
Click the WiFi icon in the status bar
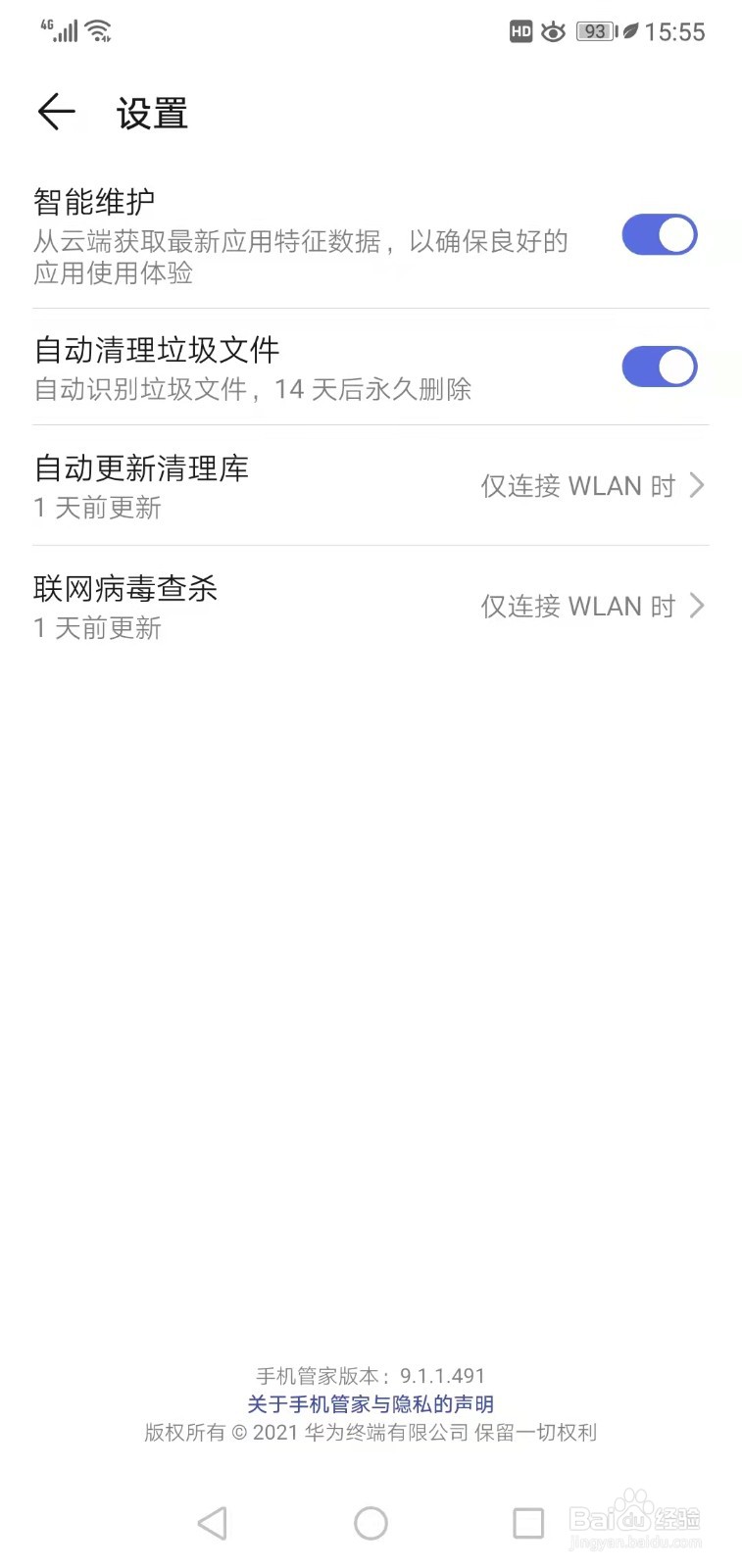pyautogui.click(x=97, y=29)
